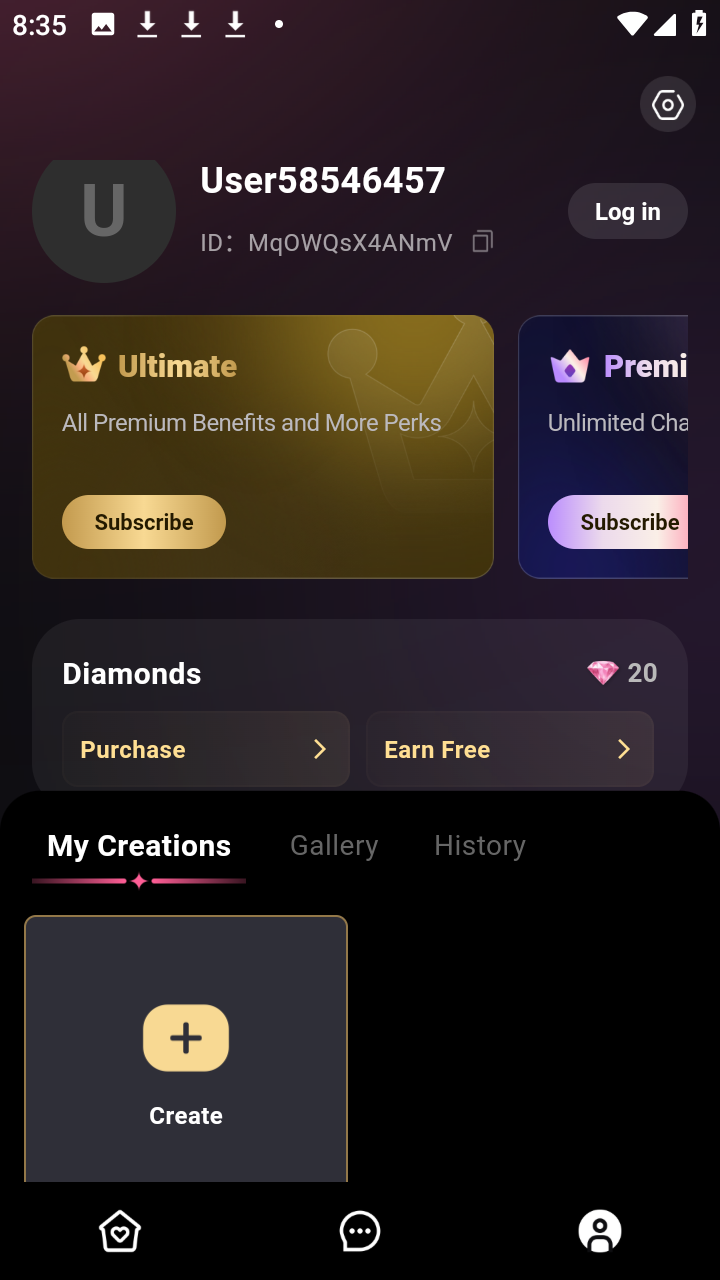
Task: Switch to the History tab
Action: click(x=479, y=846)
